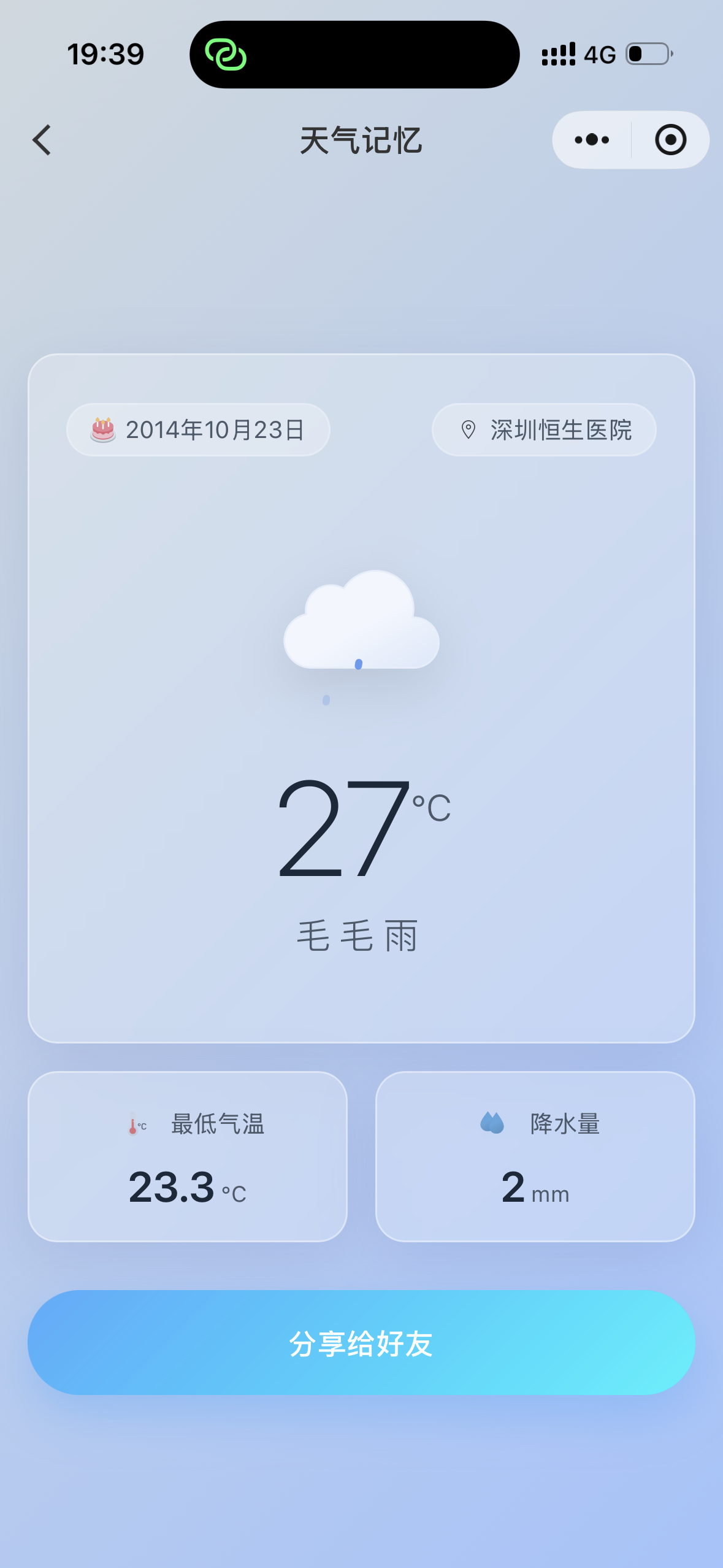Tap the mini program capsule close circle
Screen dimensions: 723x1568
point(670,139)
